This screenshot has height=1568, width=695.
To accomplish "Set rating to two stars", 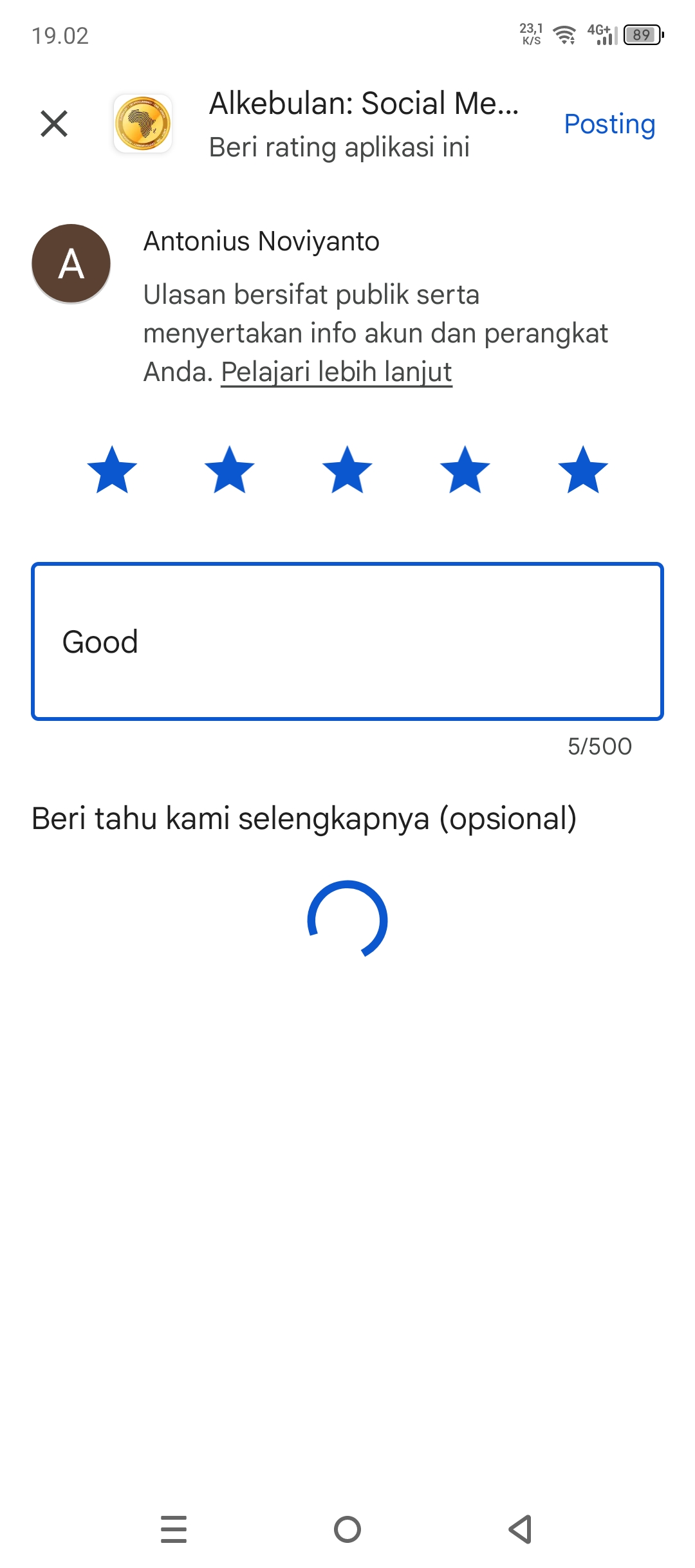I will coord(230,470).
